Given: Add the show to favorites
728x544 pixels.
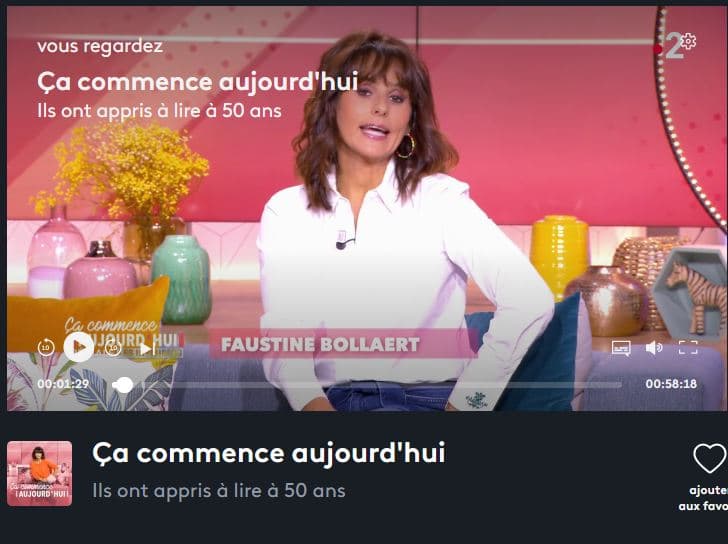Looking at the screenshot, I should pyautogui.click(x=709, y=458).
